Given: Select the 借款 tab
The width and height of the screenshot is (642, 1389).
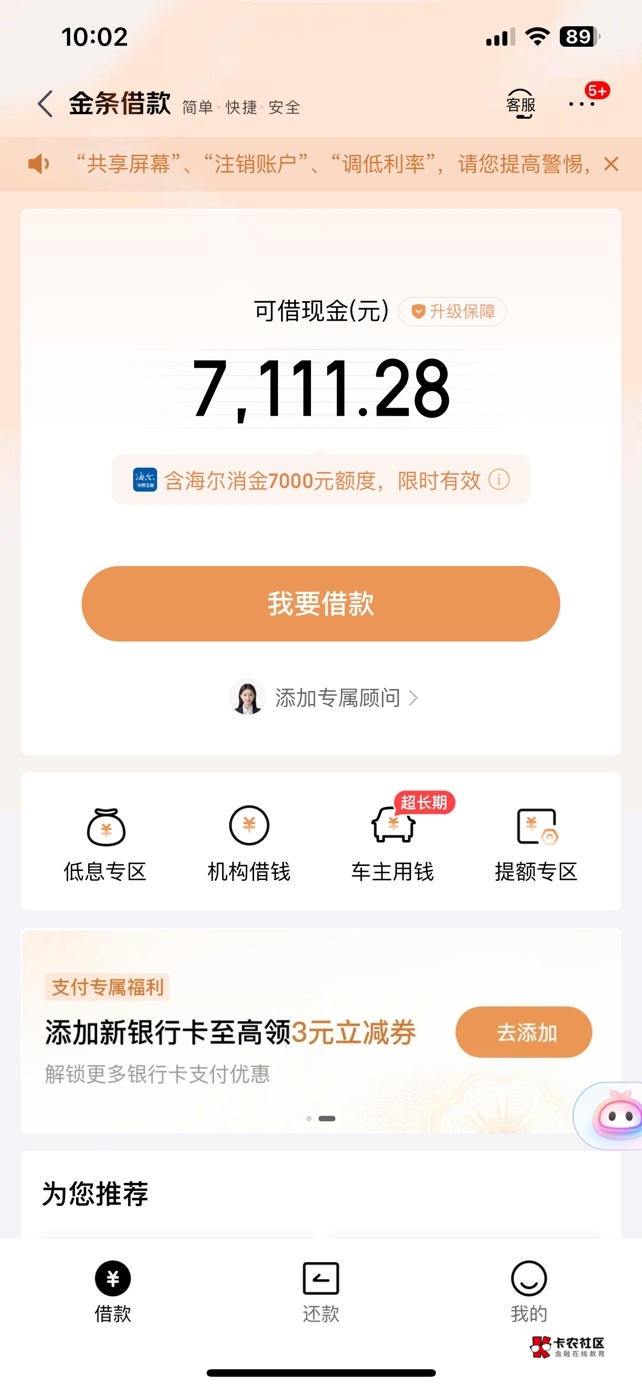Looking at the screenshot, I should pos(113,1292).
